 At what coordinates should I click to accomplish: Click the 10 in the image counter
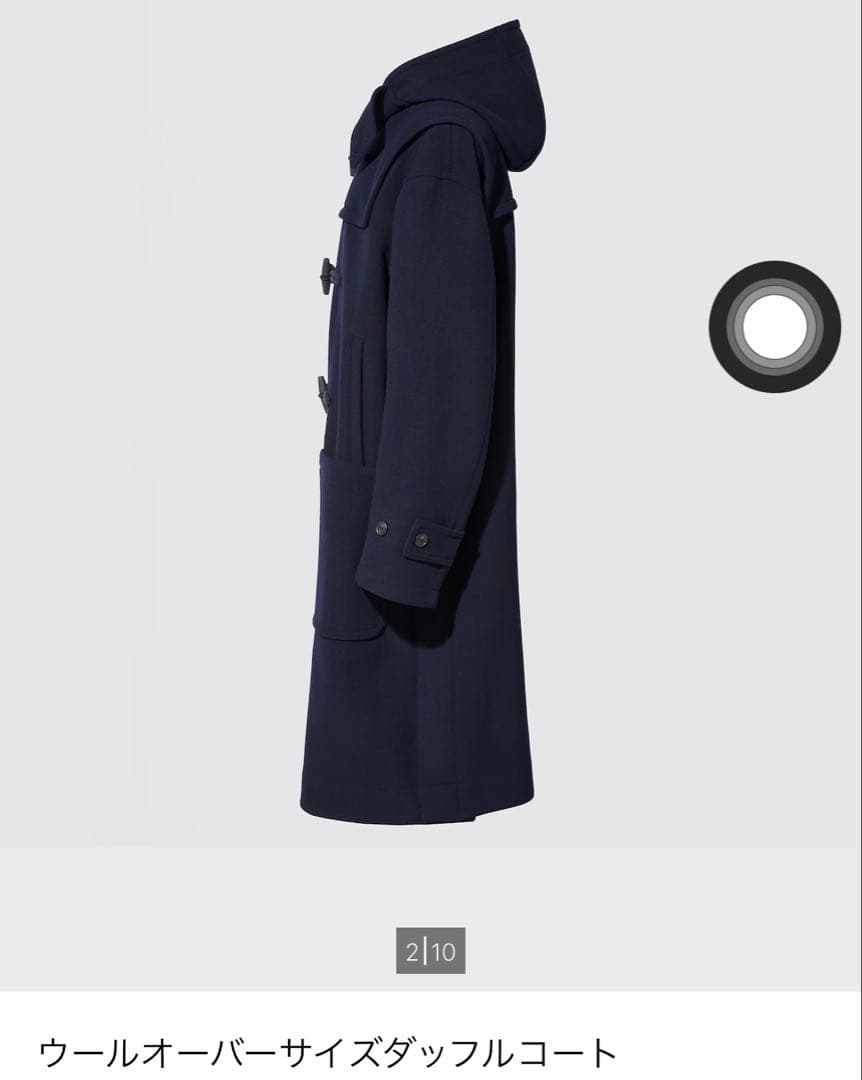444,951
